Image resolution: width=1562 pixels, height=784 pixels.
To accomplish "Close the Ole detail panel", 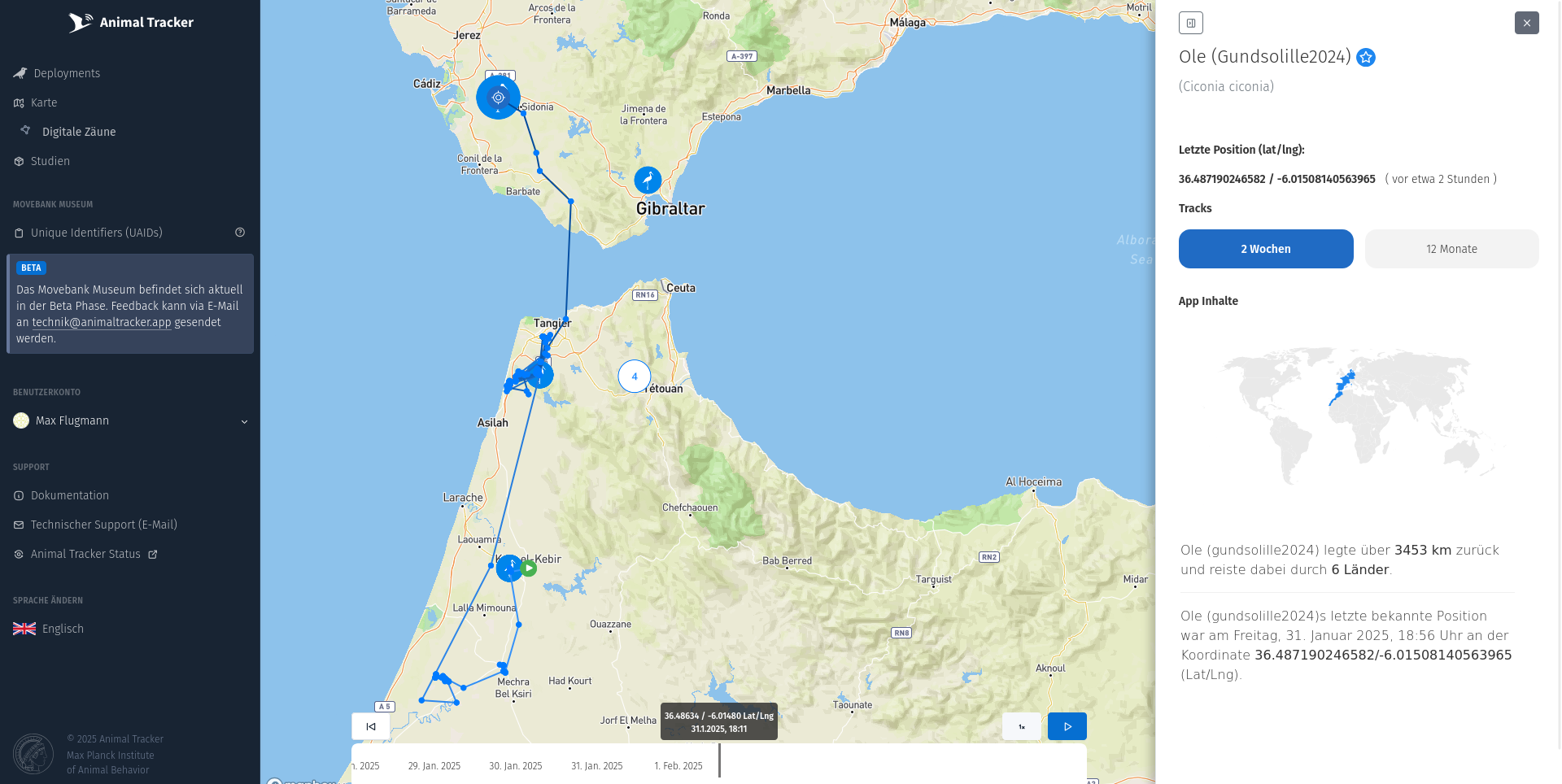I will [1526, 23].
